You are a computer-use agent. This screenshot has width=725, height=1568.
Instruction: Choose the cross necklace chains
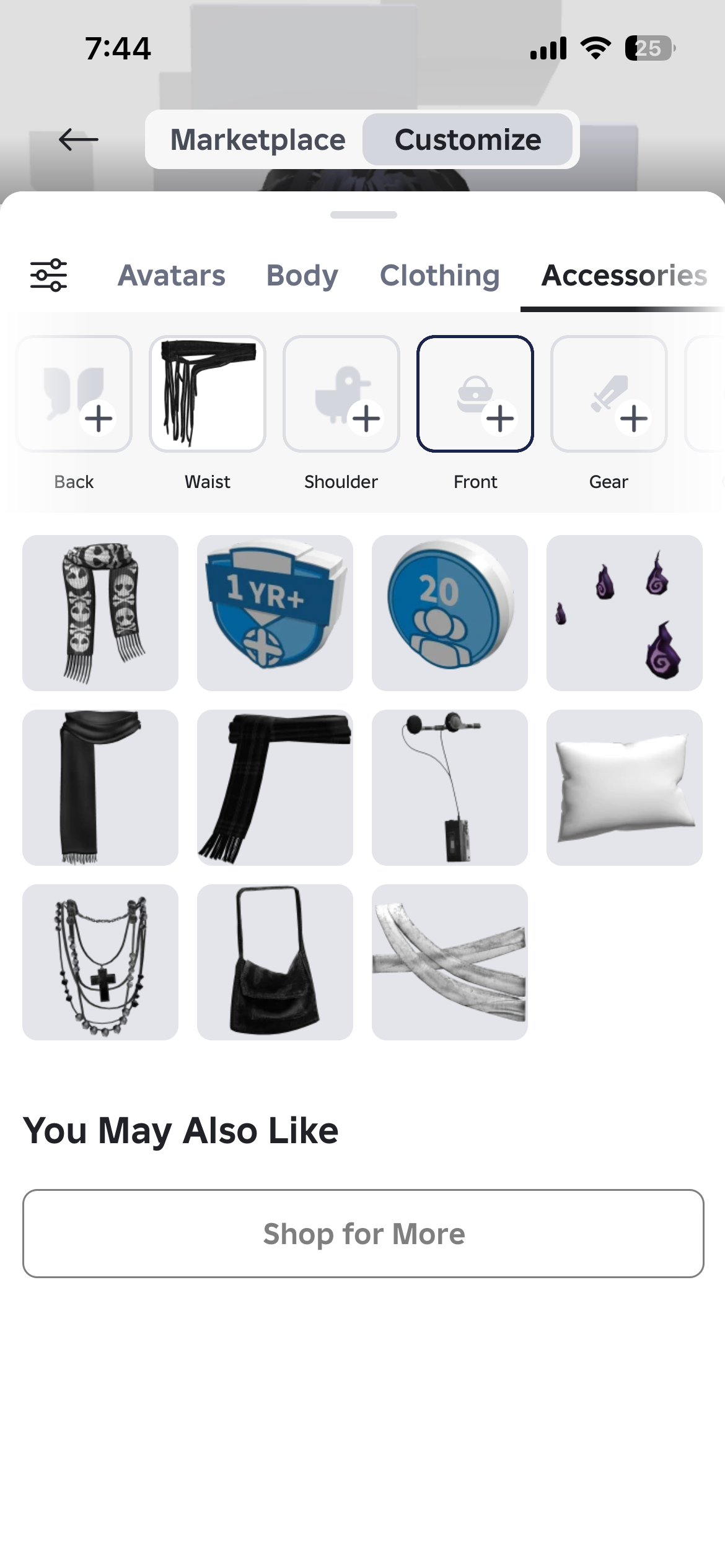coord(100,962)
